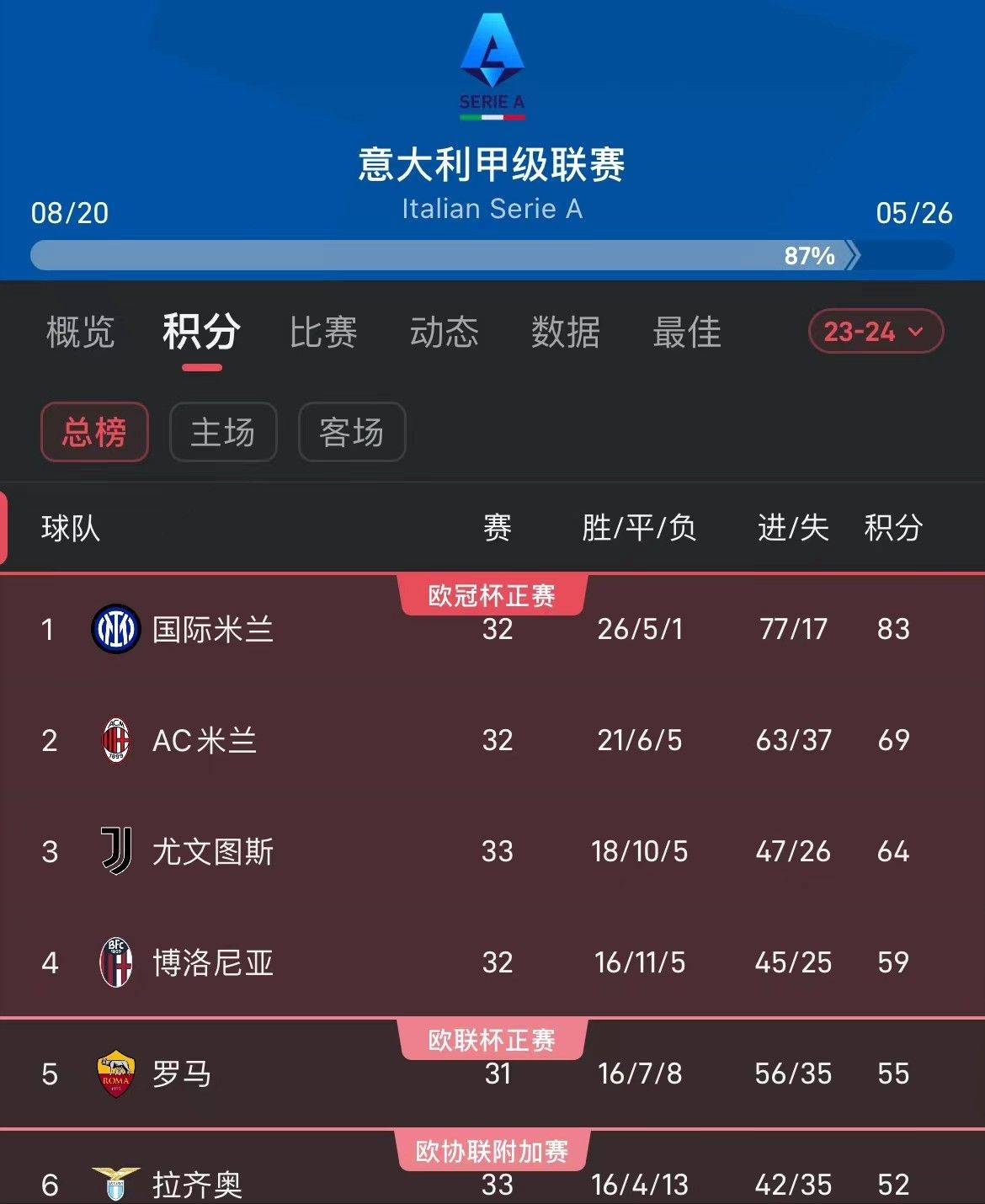Switch to the 动态 tab
Viewport: 985px width, 1204px height.
[444, 332]
